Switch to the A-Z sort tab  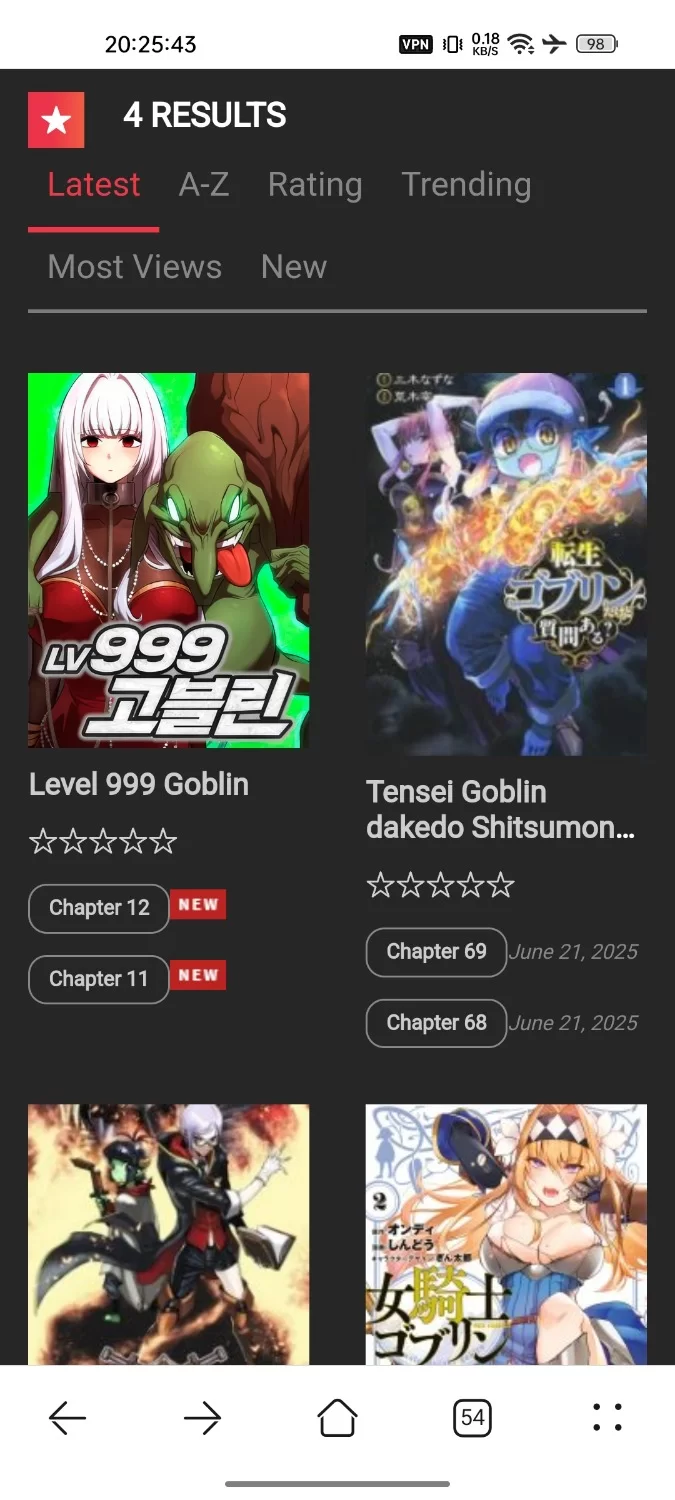coord(204,185)
